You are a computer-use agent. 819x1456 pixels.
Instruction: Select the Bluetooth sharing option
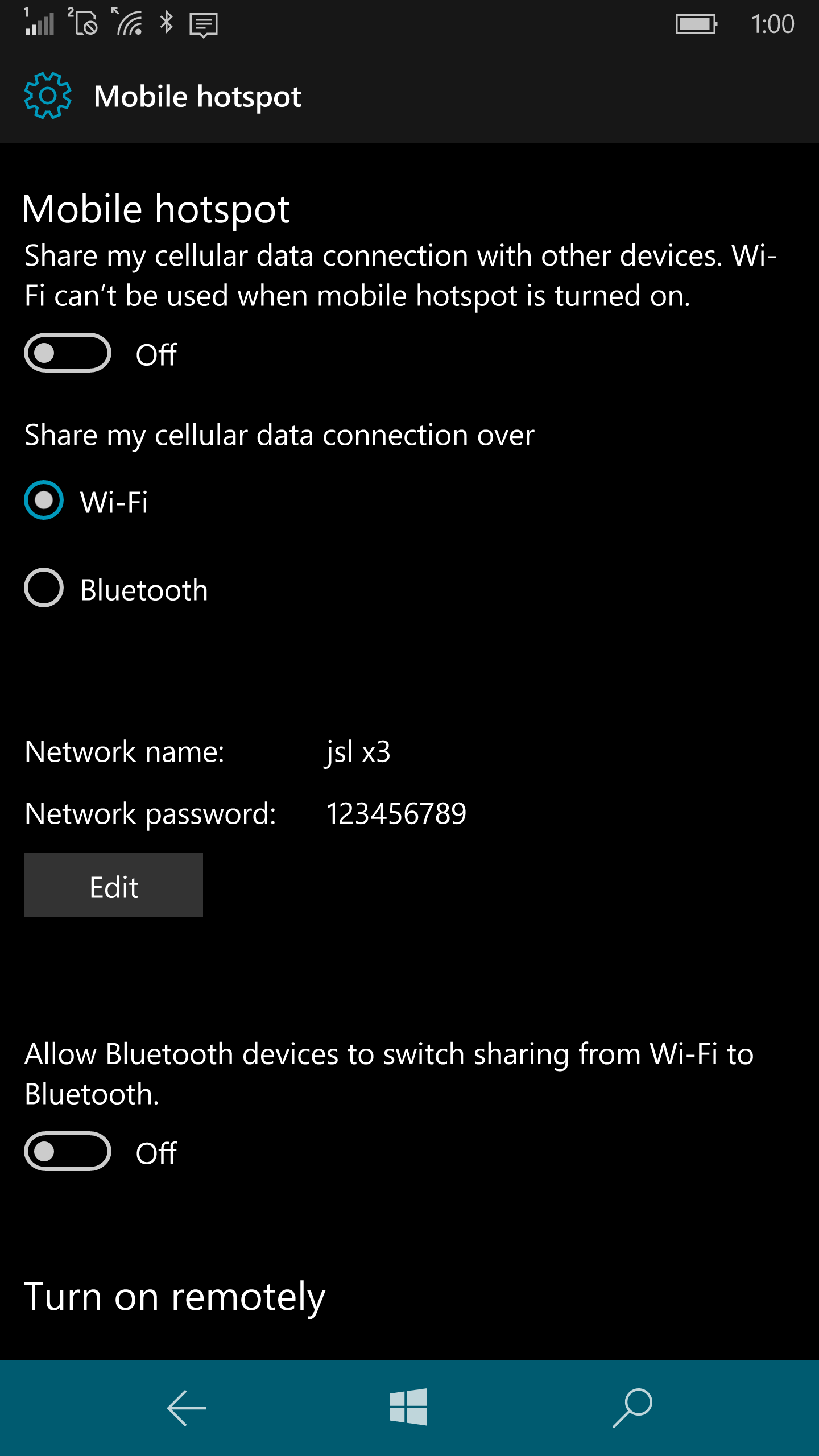pyautogui.click(x=44, y=588)
